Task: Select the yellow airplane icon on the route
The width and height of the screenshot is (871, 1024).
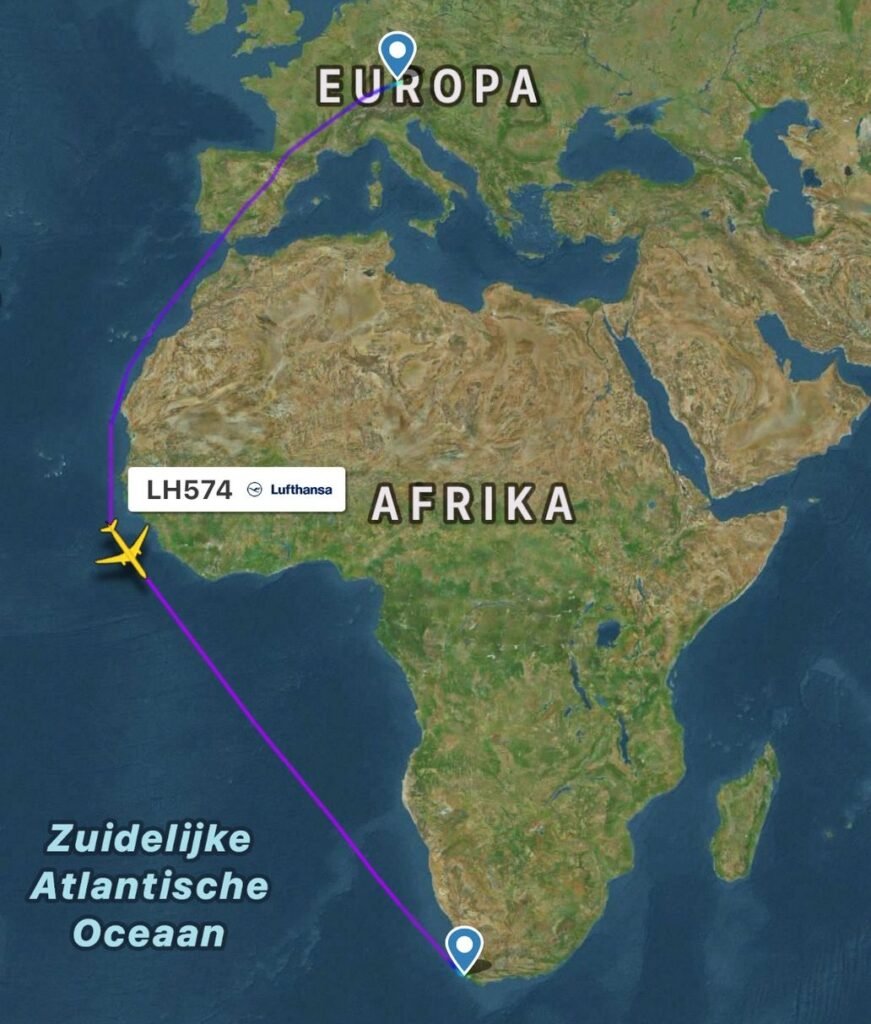Action: (124, 549)
